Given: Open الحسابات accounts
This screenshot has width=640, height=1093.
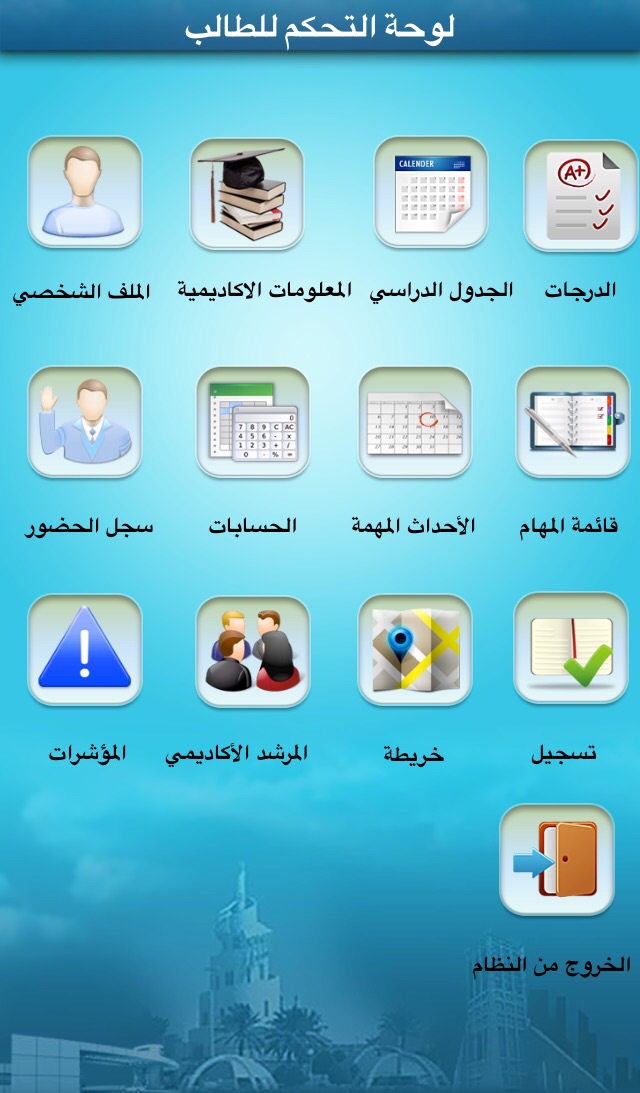Looking at the screenshot, I should (x=252, y=422).
